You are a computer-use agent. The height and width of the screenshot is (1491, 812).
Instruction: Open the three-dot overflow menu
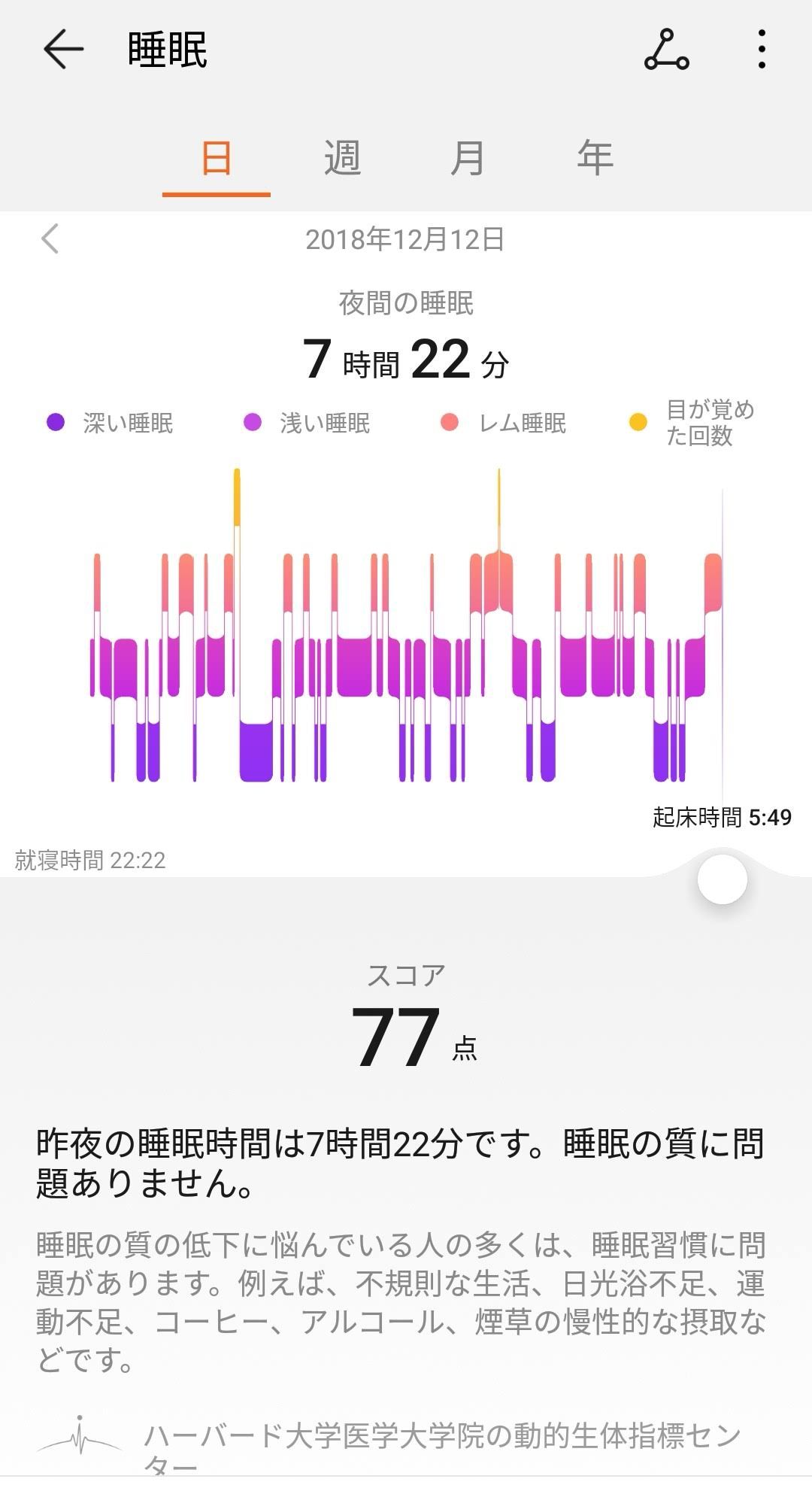tap(762, 50)
